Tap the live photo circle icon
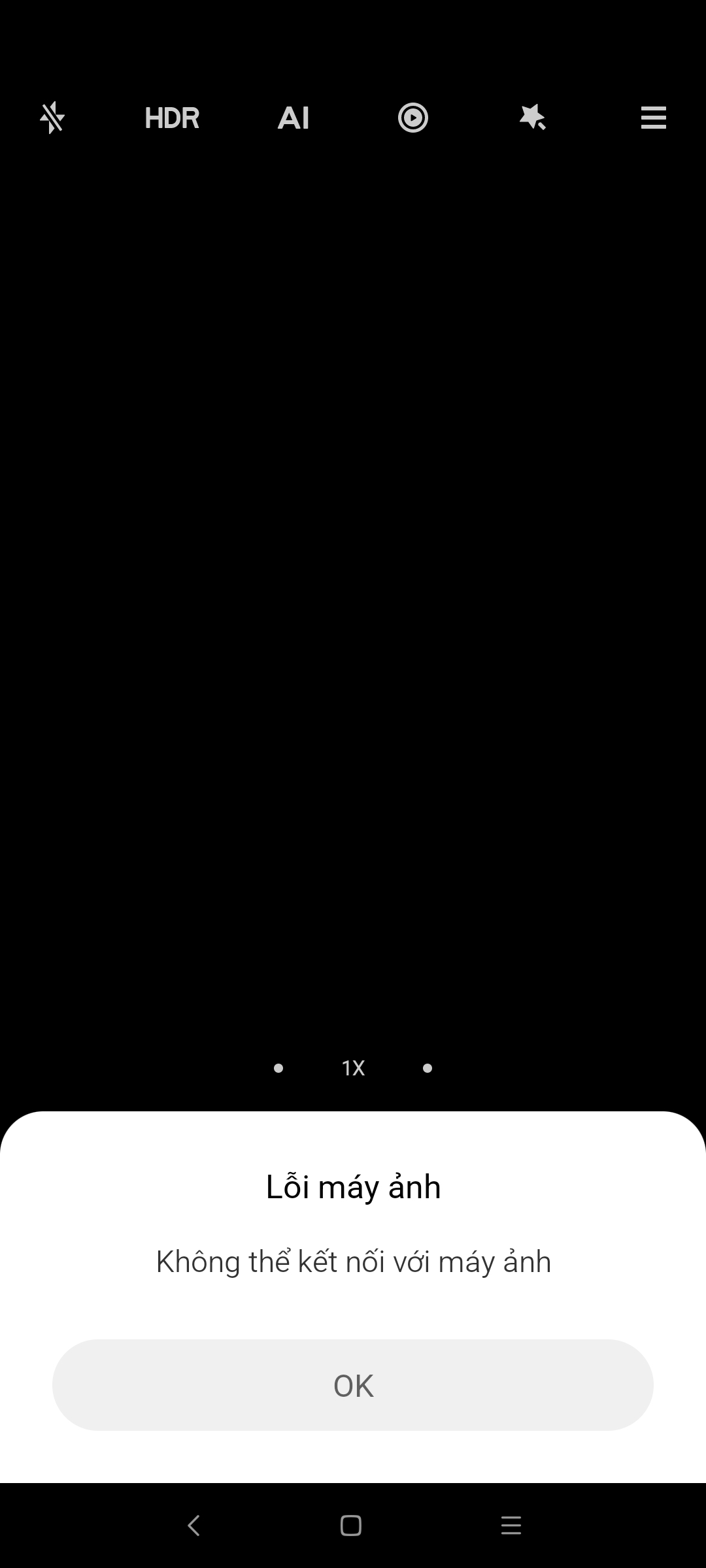The width and height of the screenshot is (706, 1568). 413,118
